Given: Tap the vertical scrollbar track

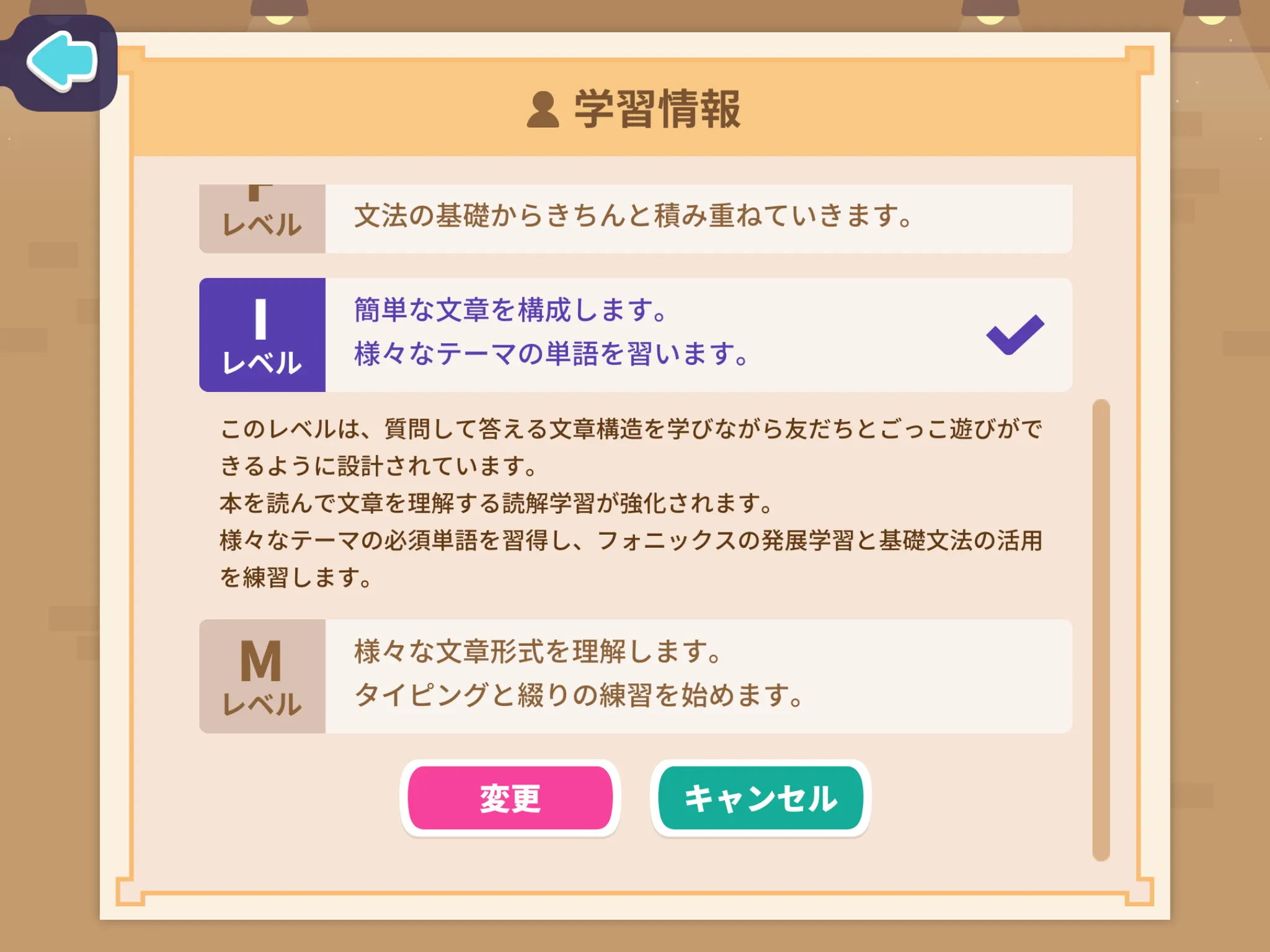Looking at the screenshot, I should pyautogui.click(x=1101, y=630).
